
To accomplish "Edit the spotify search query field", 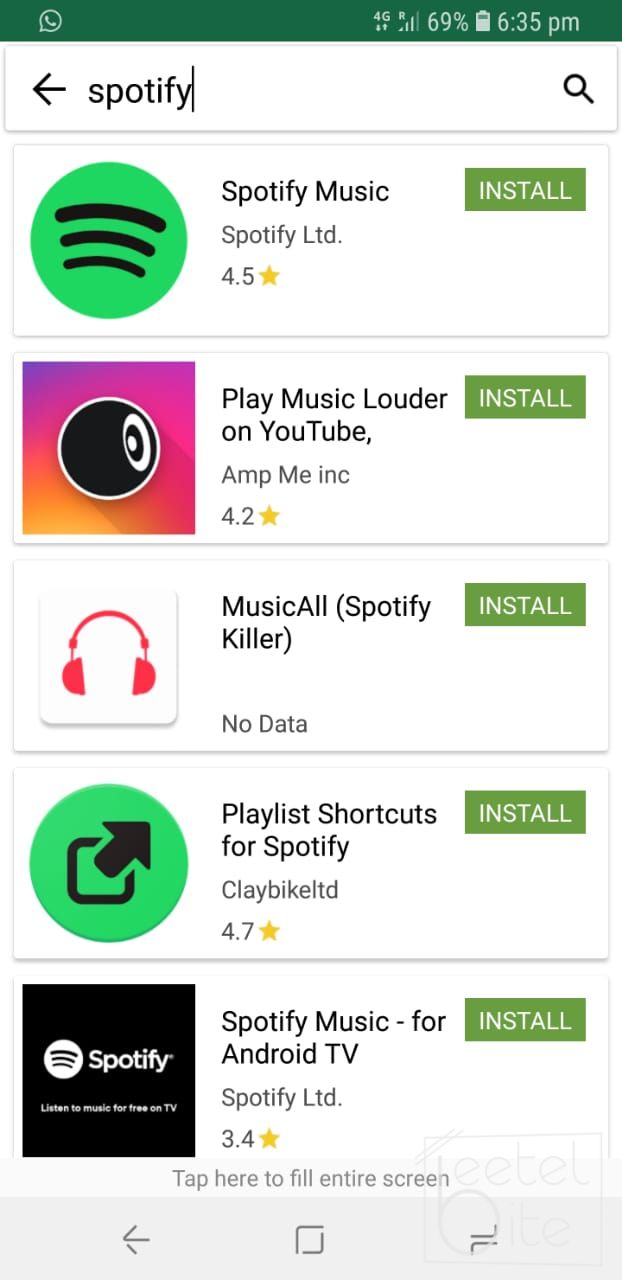I will pos(300,90).
